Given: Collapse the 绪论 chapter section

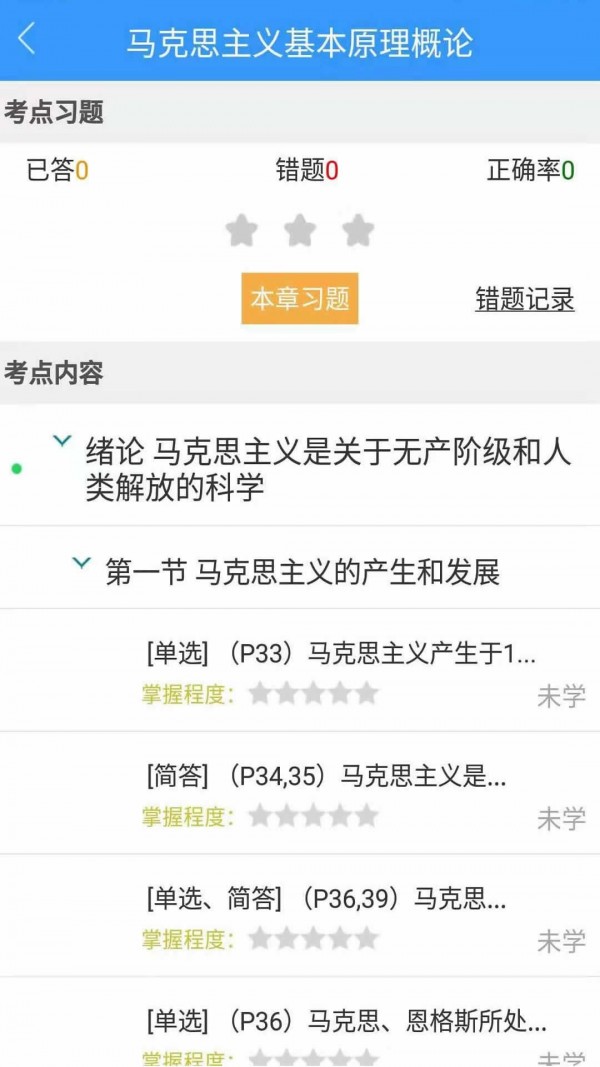Looking at the screenshot, I should coord(62,441).
